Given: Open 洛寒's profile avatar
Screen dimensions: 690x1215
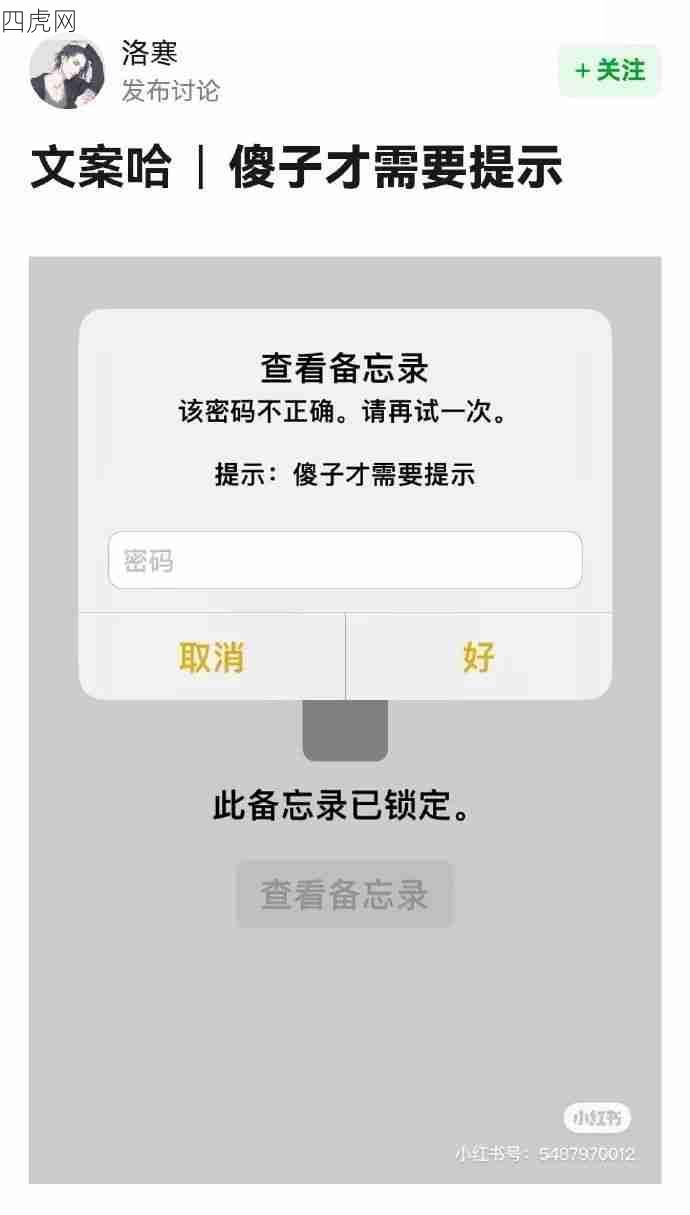Looking at the screenshot, I should pos(67,73).
